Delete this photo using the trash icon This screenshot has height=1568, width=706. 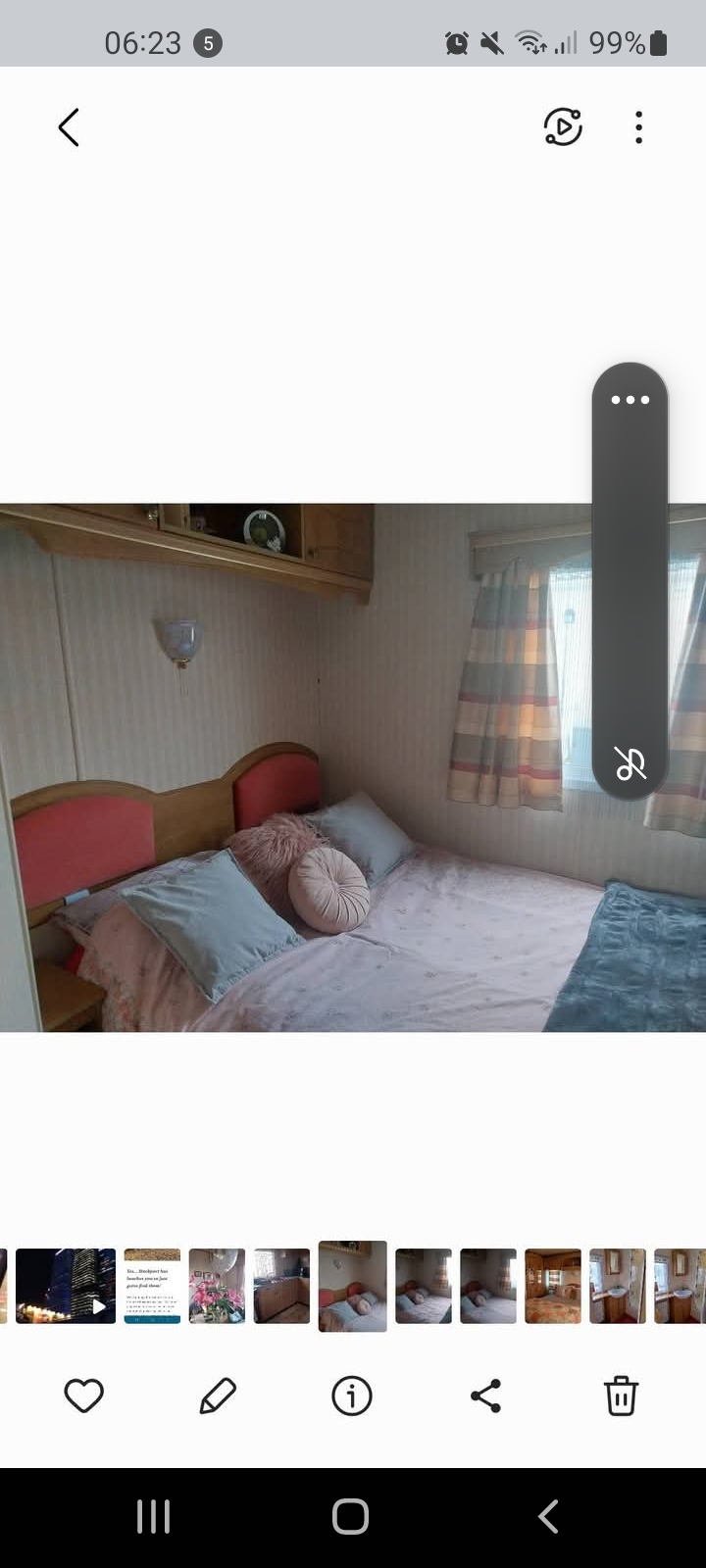pos(620,1396)
